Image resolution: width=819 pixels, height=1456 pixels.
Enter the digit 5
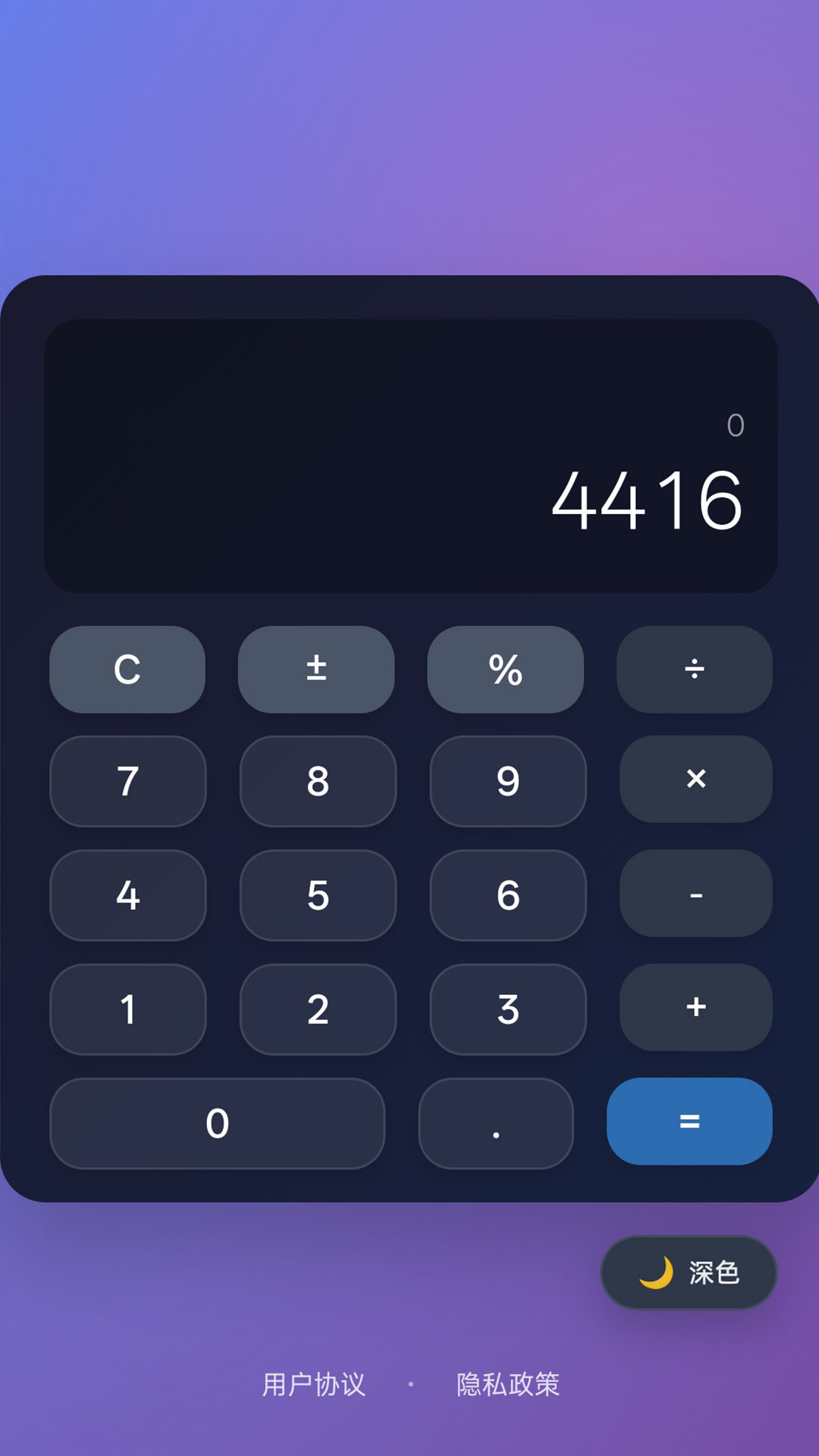pos(318,895)
